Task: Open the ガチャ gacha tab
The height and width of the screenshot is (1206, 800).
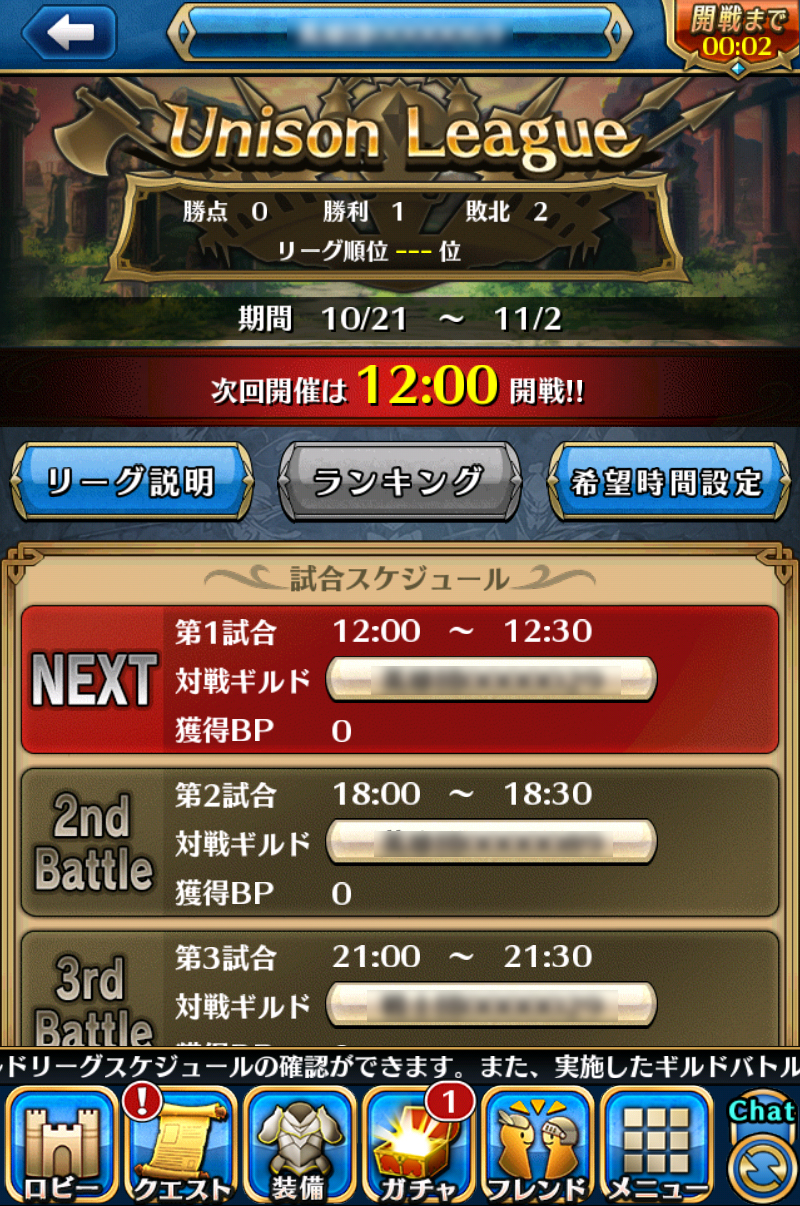Action: tap(418, 1147)
